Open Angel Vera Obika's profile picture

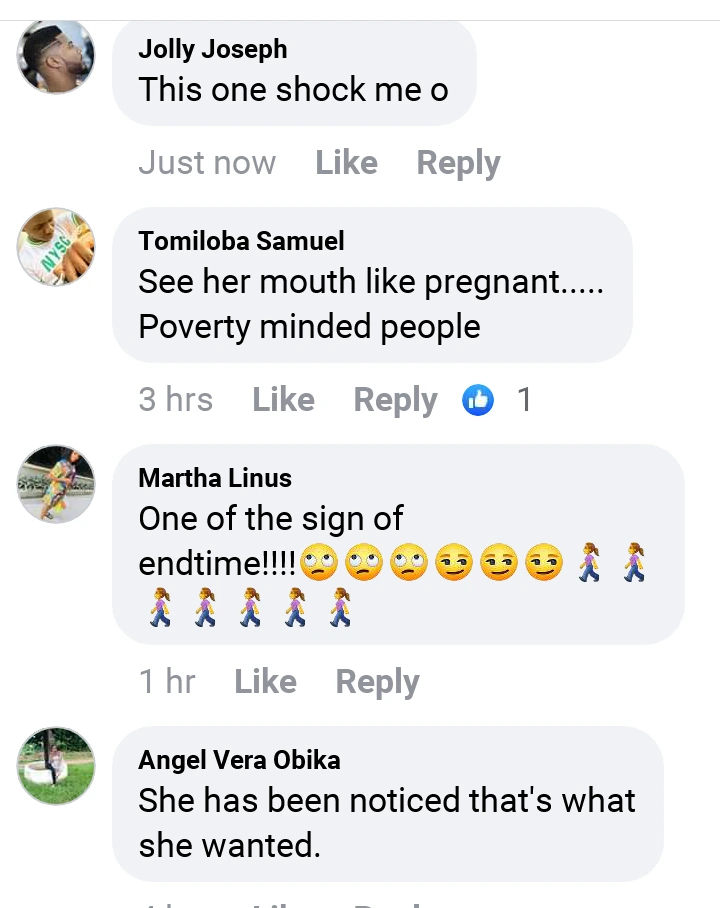pos(56,766)
